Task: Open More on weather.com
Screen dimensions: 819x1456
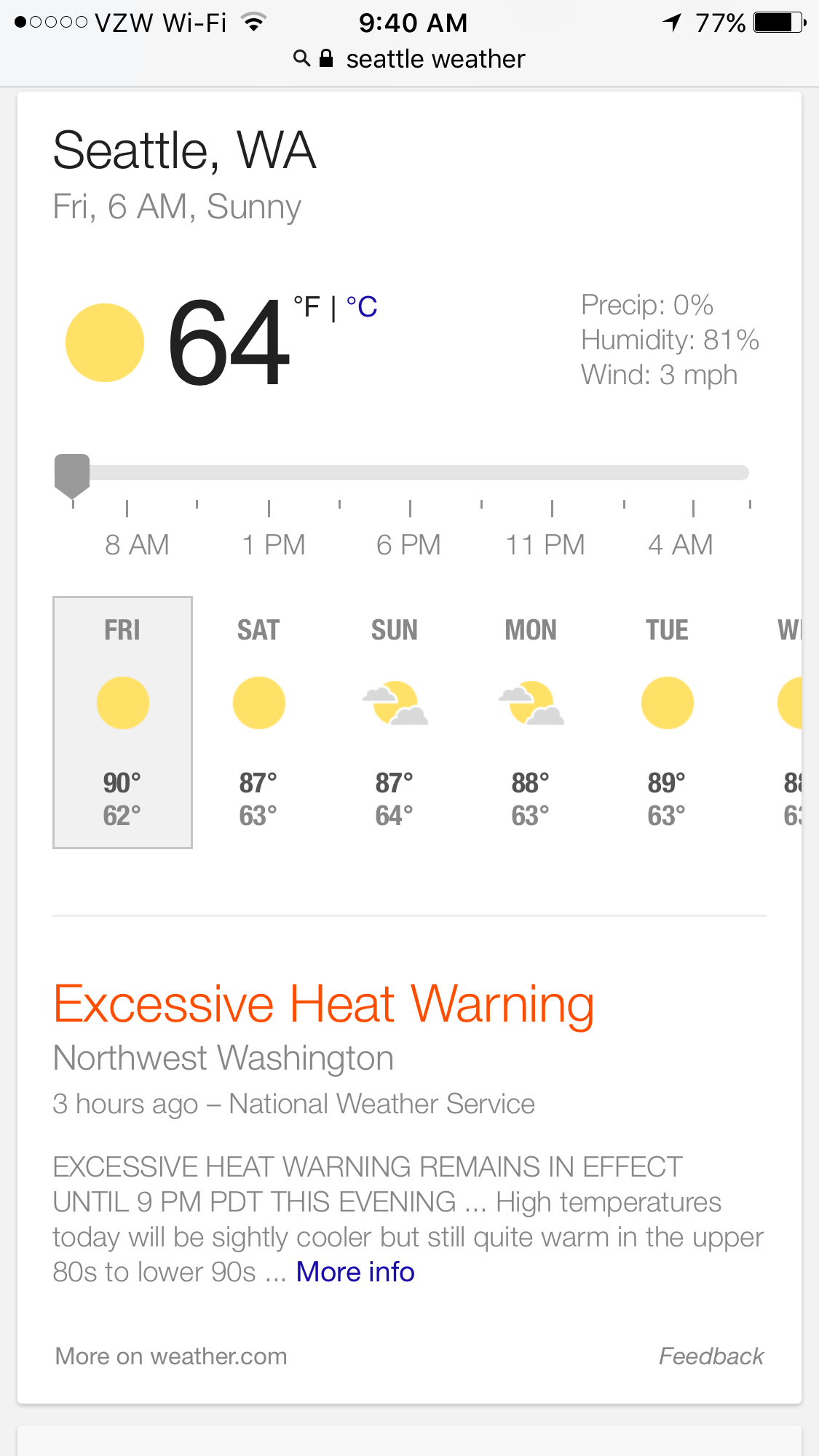Action: point(171,1356)
